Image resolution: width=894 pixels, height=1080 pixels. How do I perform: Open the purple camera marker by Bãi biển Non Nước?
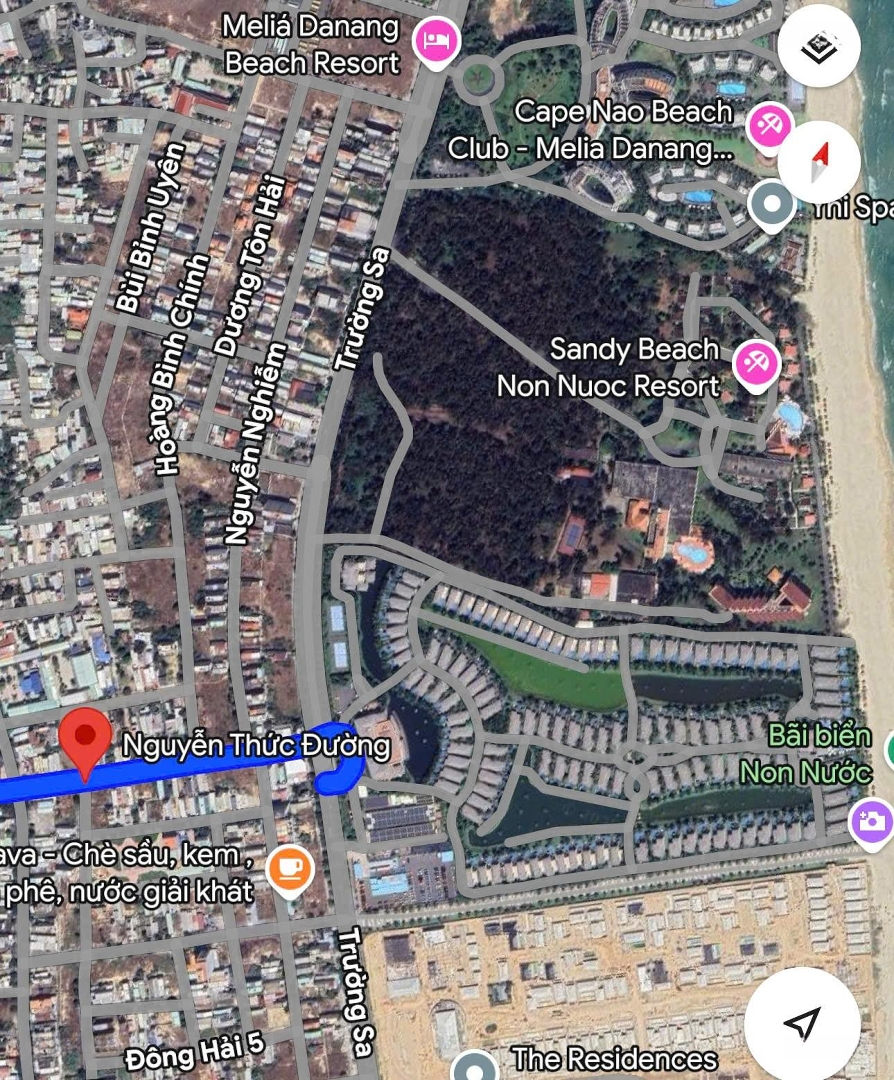[x=870, y=822]
